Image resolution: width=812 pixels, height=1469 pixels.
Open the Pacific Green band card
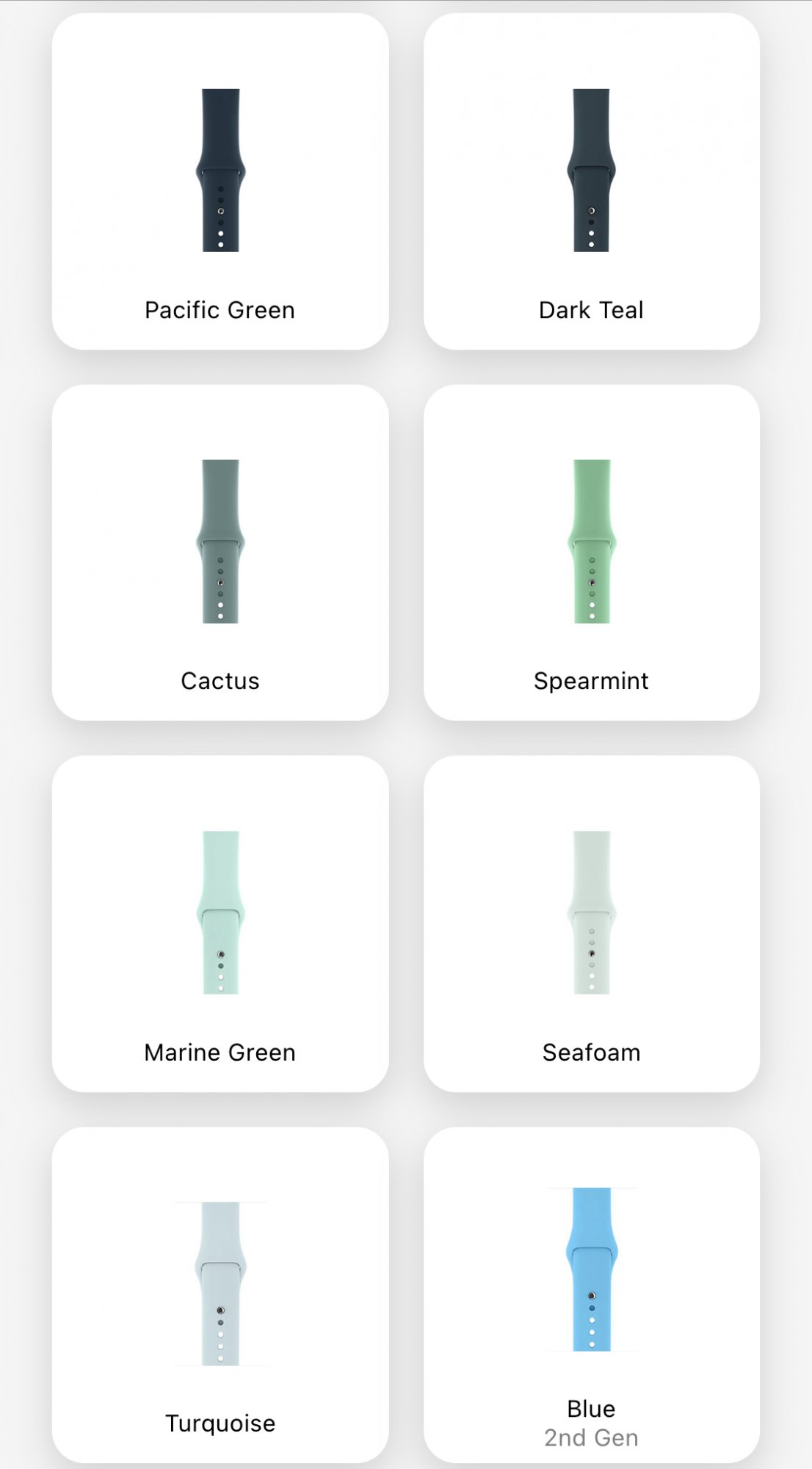pyautogui.click(x=220, y=181)
